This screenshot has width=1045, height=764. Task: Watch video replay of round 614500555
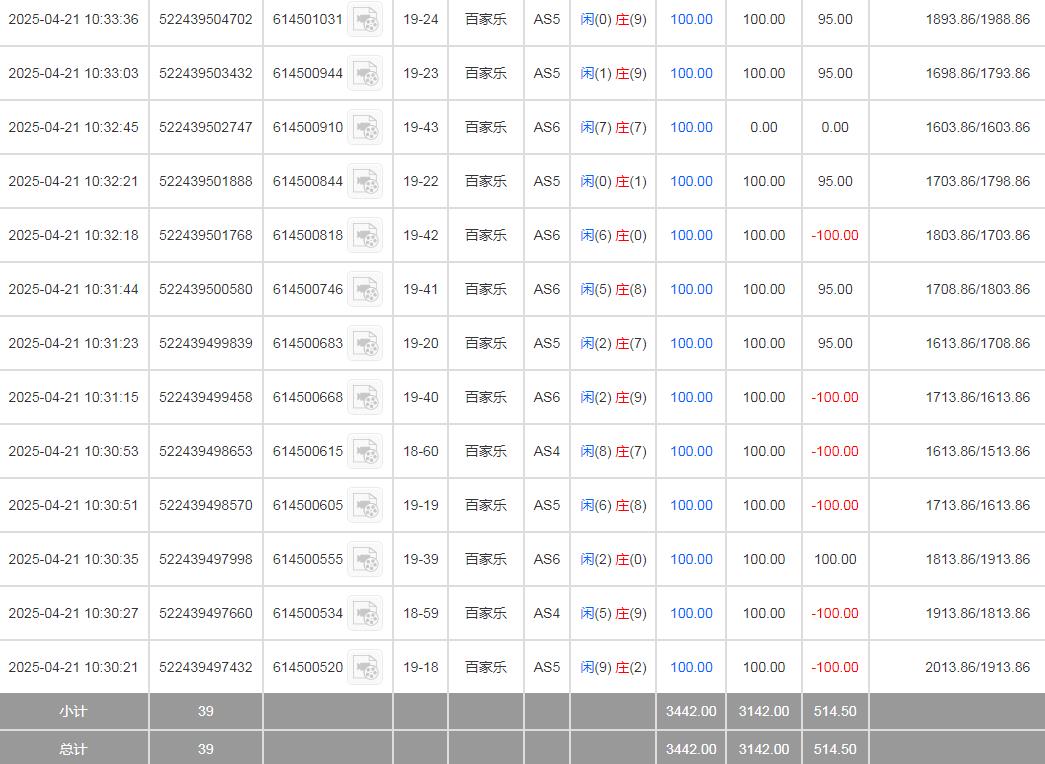[x=365, y=560]
